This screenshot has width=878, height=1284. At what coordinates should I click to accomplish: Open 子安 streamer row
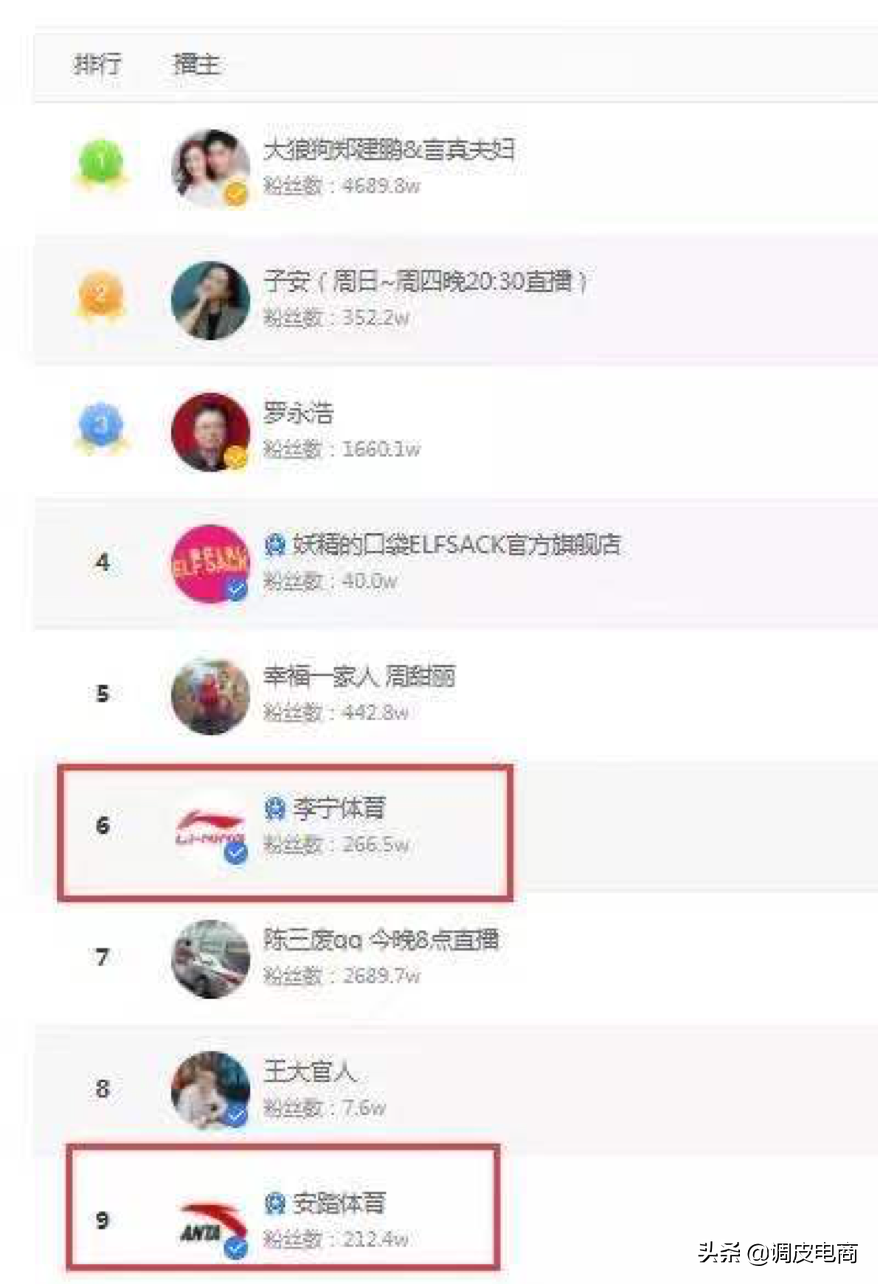coord(424,283)
